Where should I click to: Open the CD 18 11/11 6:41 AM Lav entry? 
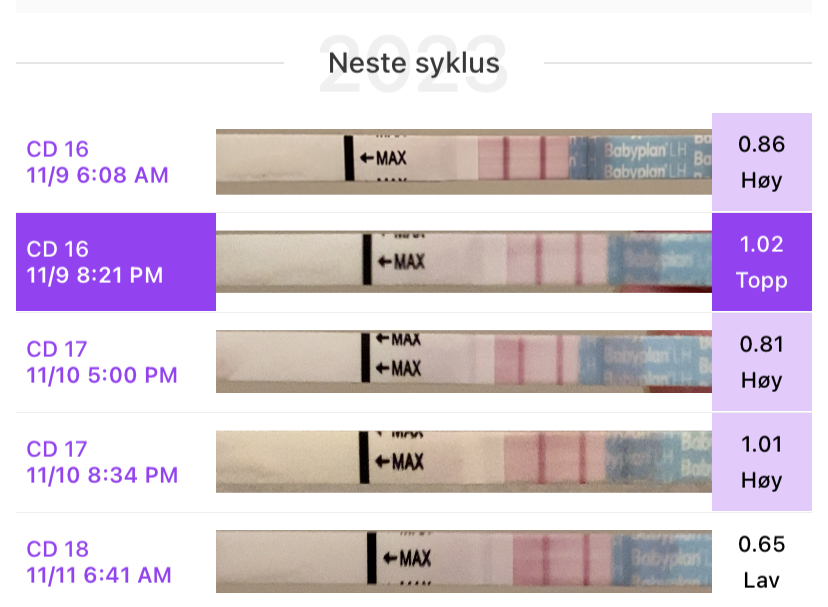98,561
